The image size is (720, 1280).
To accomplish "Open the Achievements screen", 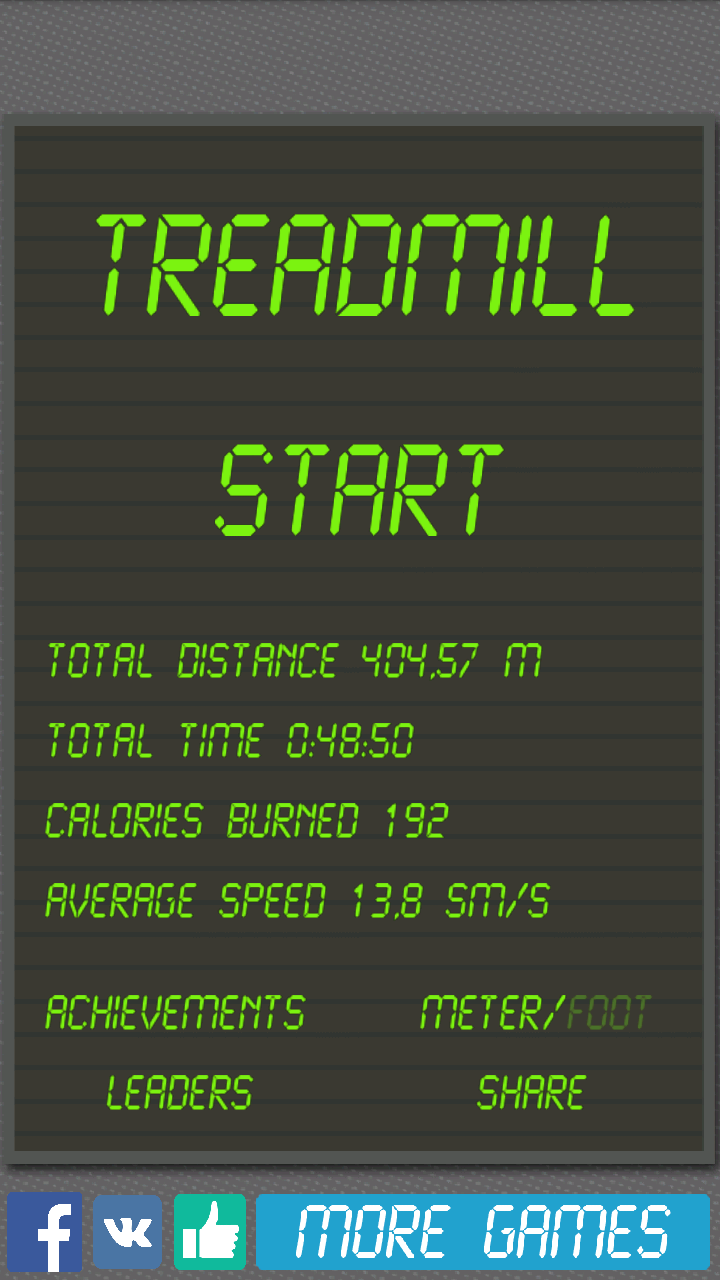I will pos(175,1012).
